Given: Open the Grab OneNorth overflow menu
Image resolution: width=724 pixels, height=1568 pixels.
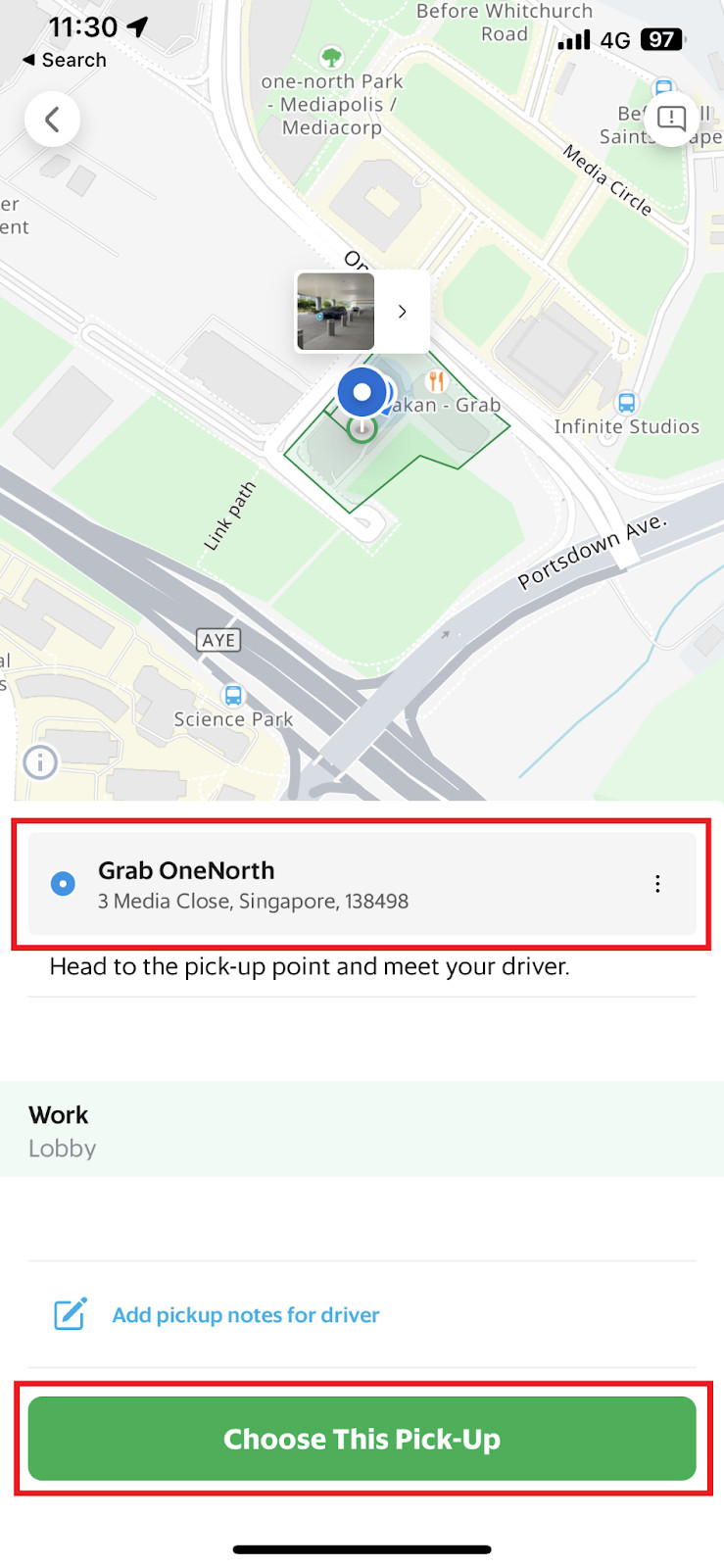Looking at the screenshot, I should [657, 884].
